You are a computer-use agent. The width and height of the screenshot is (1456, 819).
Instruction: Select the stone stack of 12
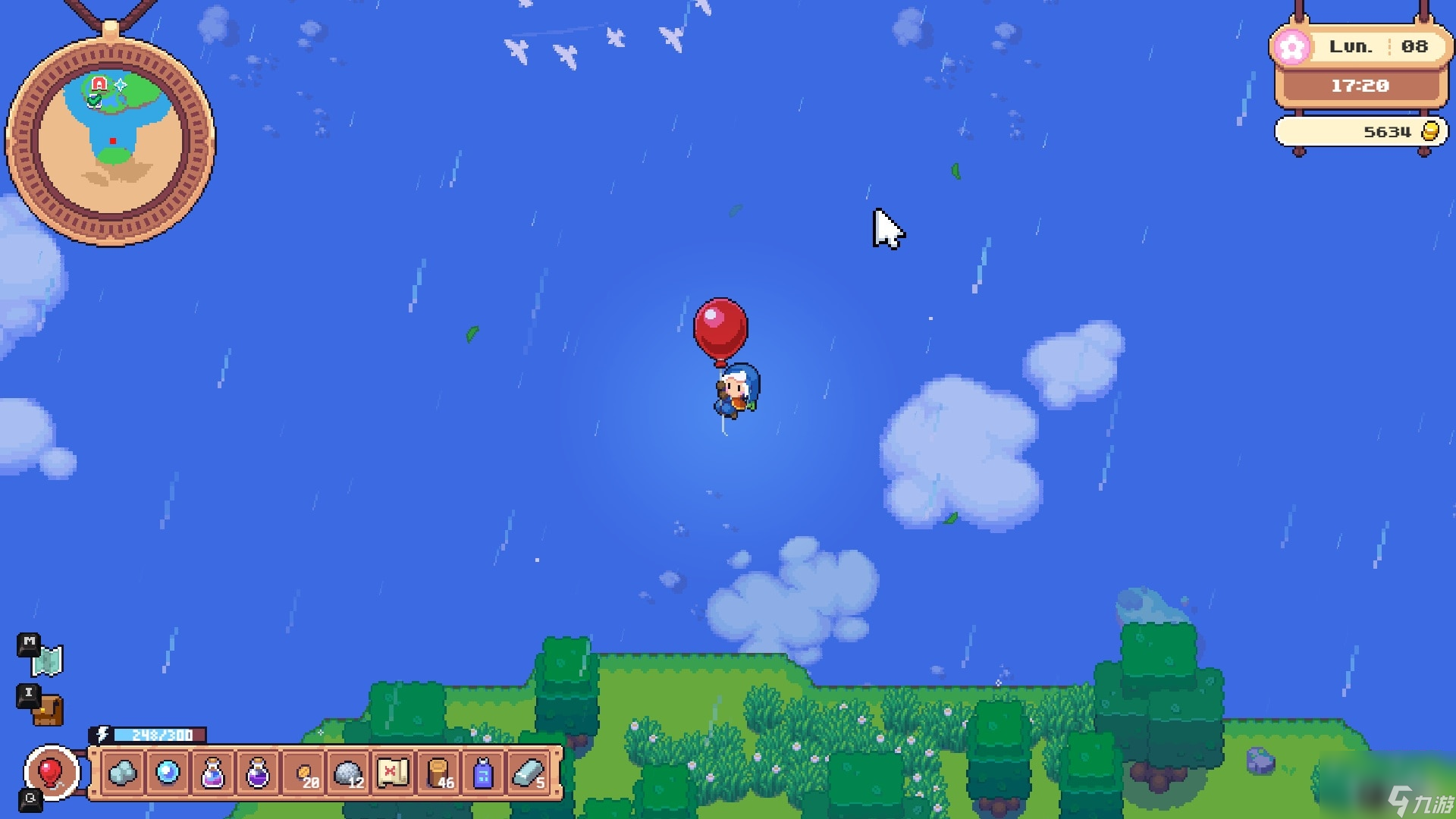pyautogui.click(x=348, y=773)
